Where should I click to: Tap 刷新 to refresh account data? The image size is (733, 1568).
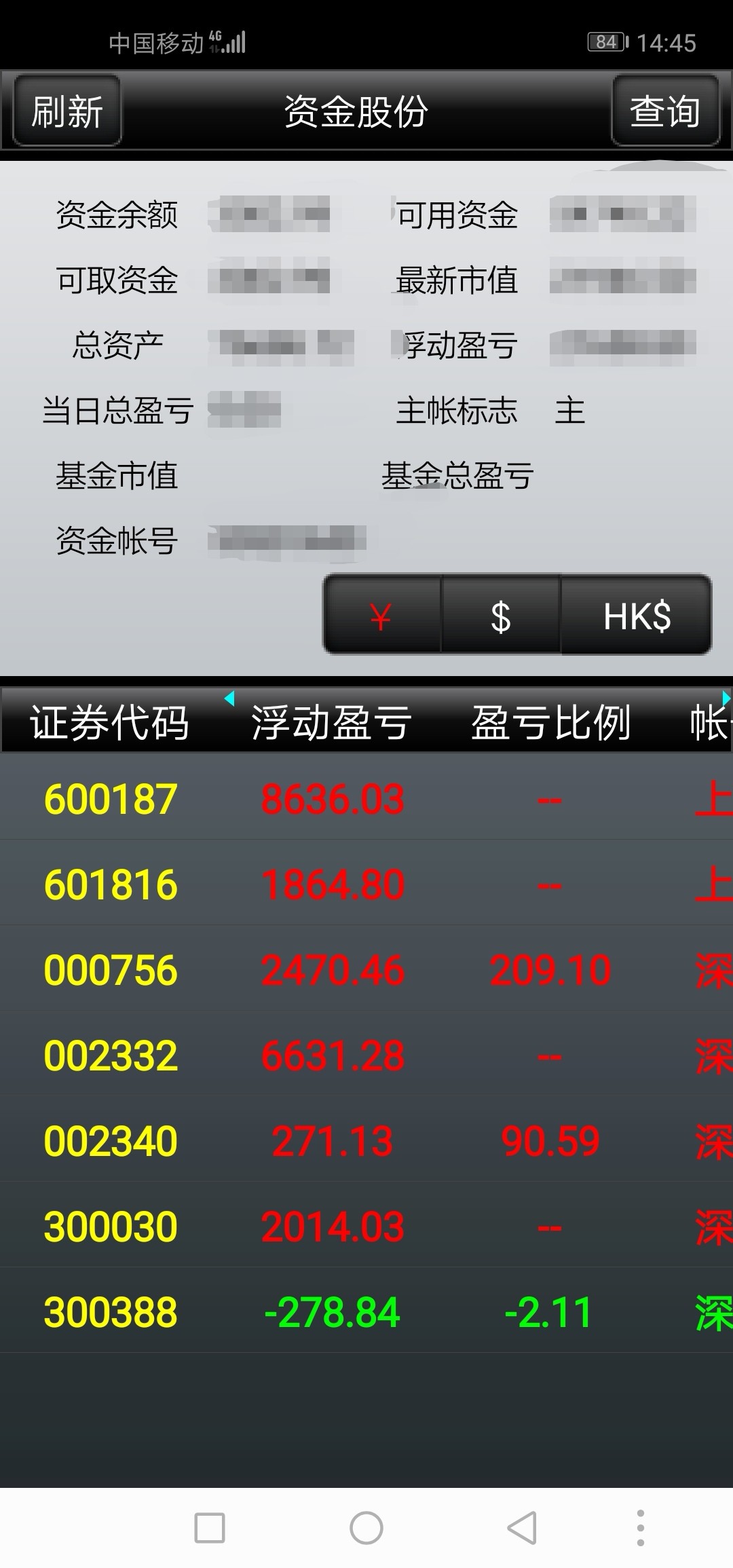pyautogui.click(x=65, y=113)
